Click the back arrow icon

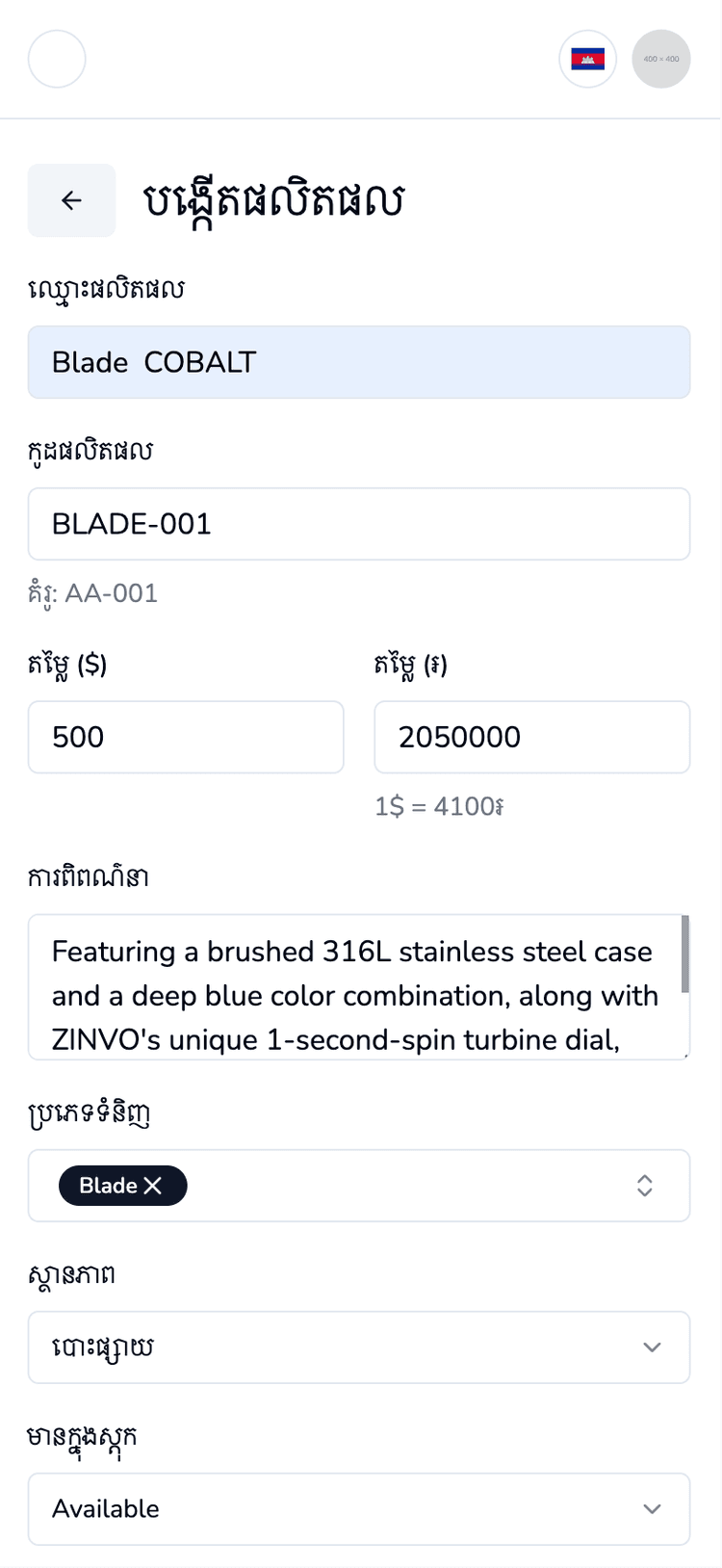coord(70,200)
